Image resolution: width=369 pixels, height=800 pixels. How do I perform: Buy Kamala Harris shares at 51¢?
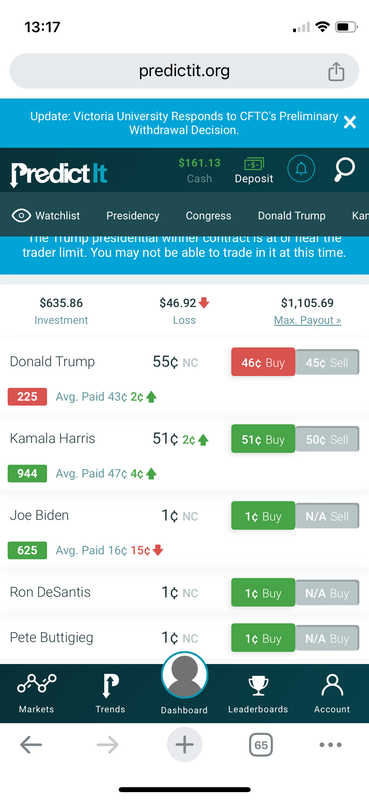click(263, 439)
